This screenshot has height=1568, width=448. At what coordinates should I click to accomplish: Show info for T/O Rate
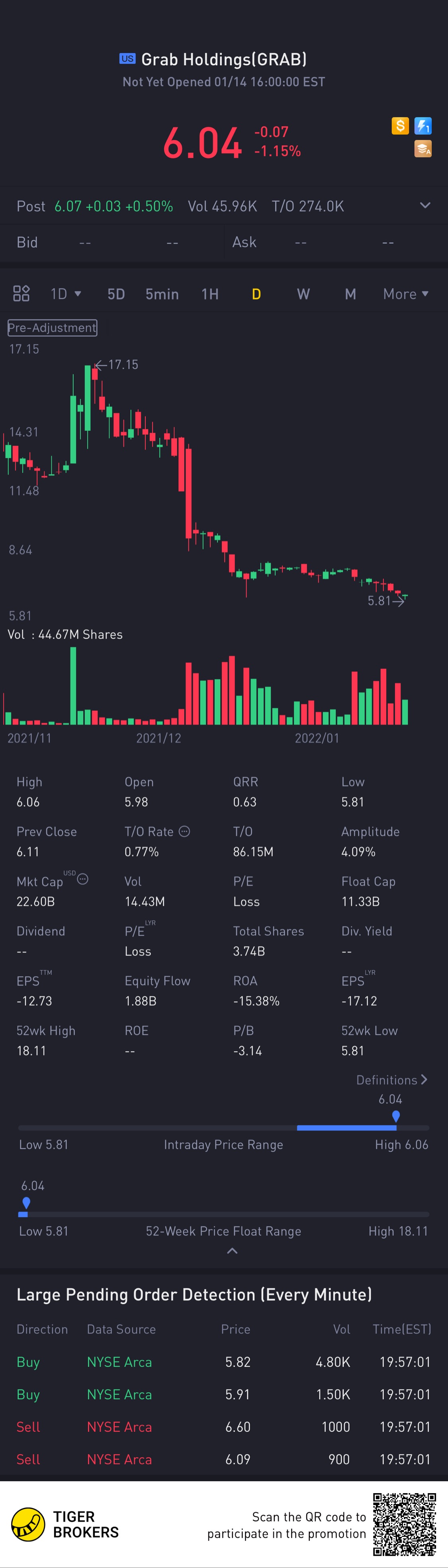(184, 831)
